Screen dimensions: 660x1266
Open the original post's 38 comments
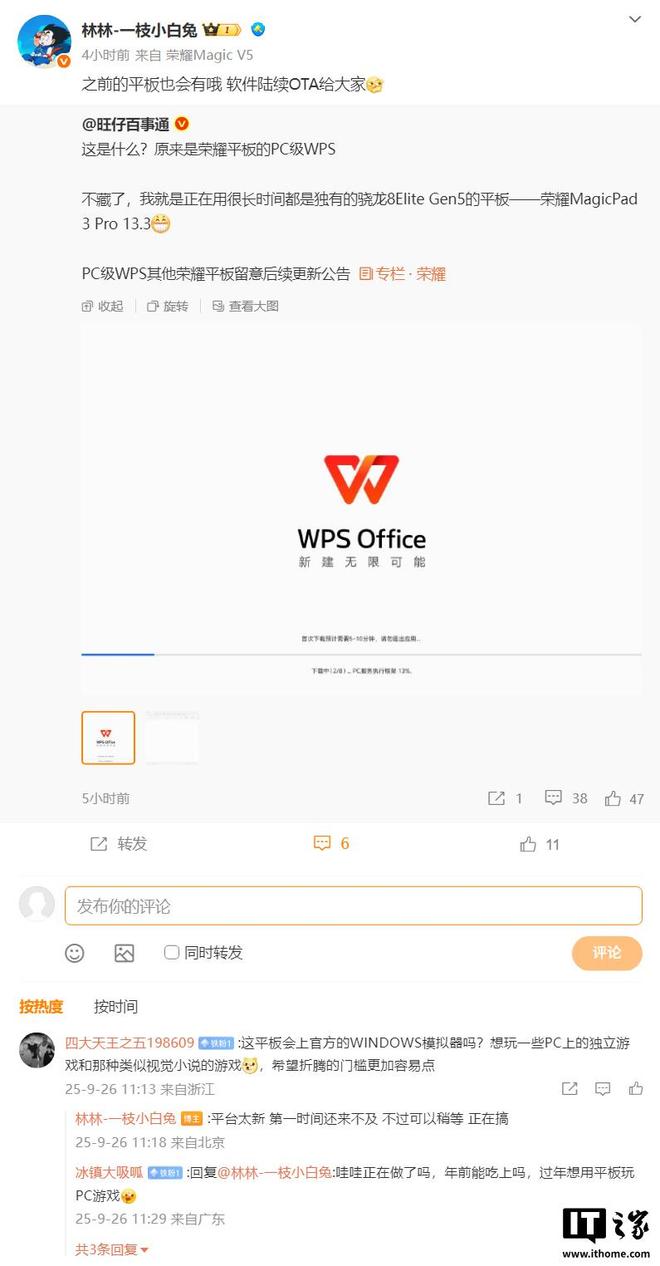coord(565,799)
